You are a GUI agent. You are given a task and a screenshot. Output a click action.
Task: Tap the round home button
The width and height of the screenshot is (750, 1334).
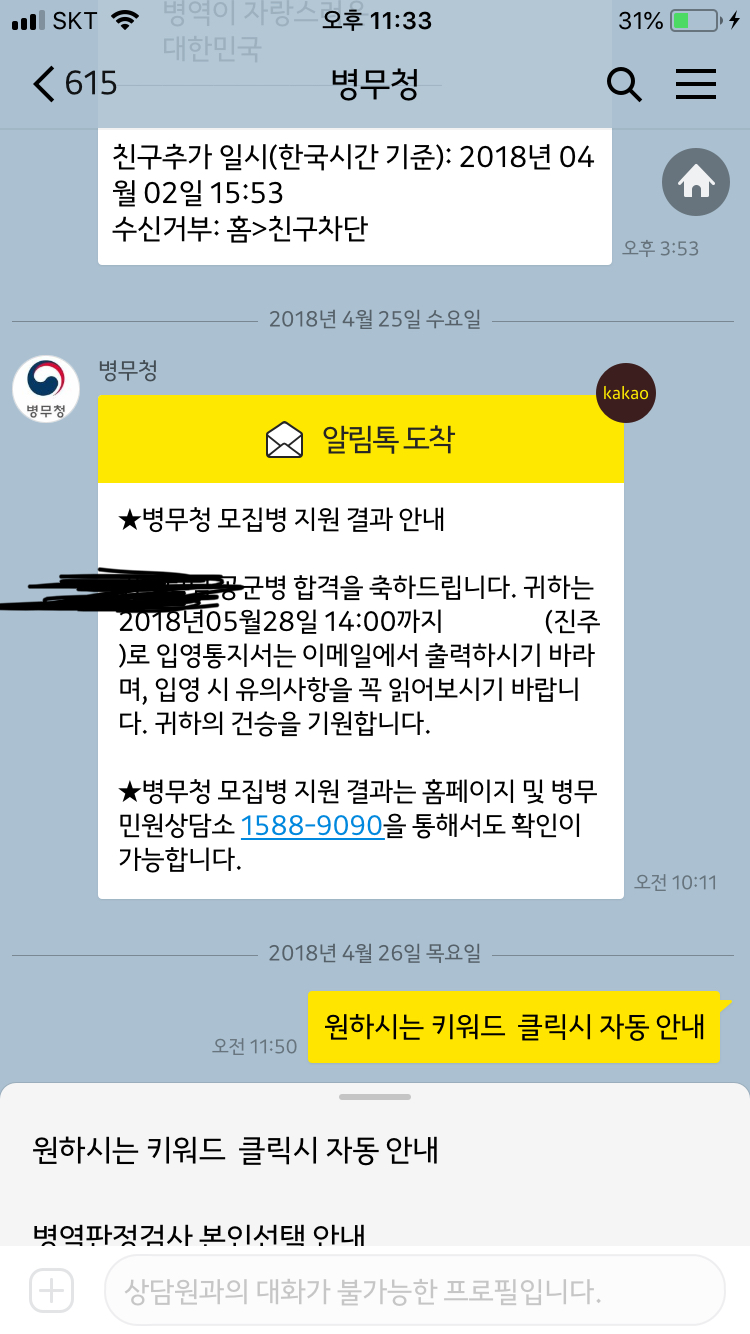696,181
